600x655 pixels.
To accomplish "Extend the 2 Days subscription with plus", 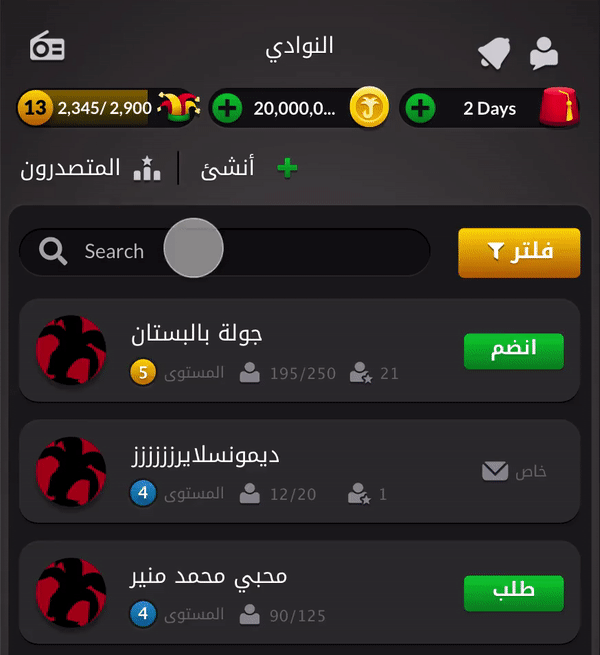I will pyautogui.click(x=421, y=108).
